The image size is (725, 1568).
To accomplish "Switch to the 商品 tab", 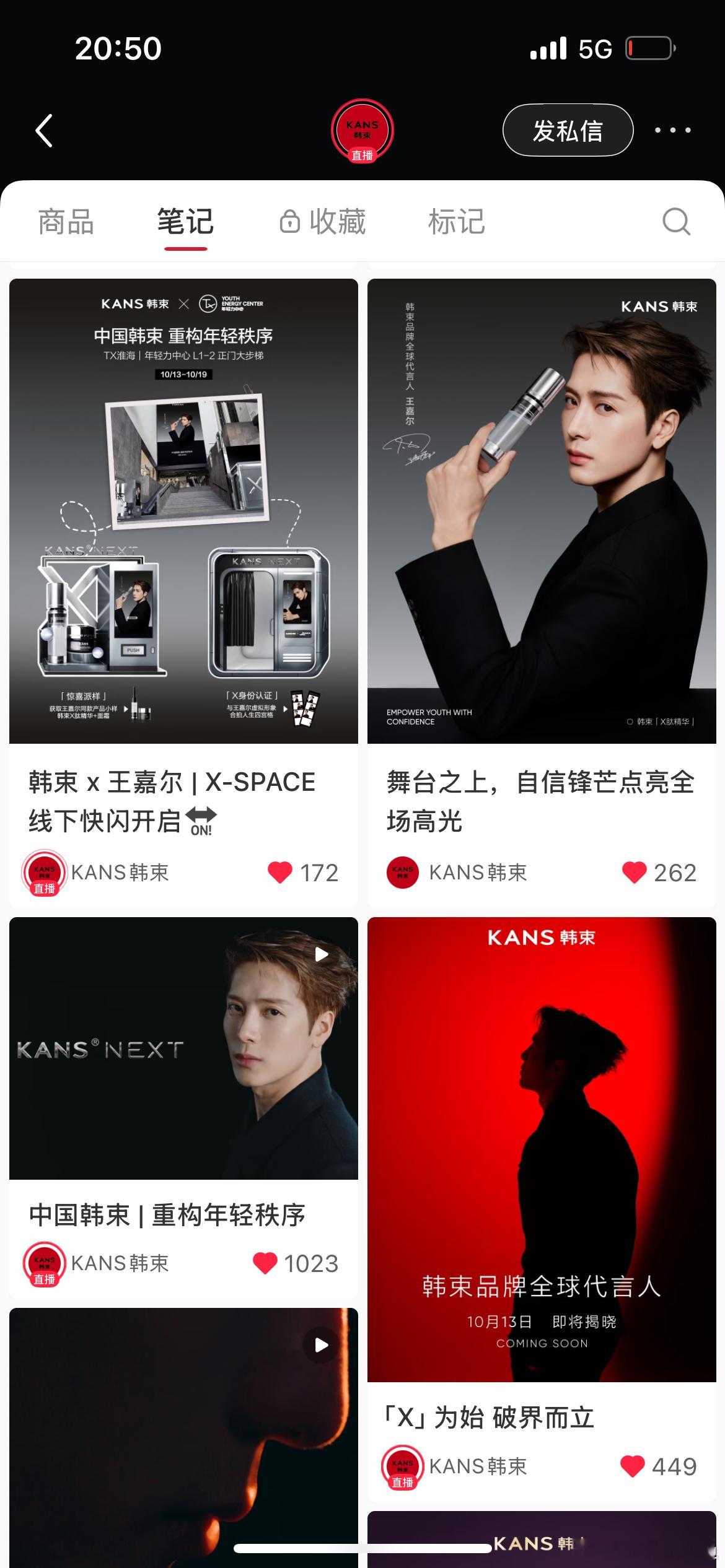I will coord(66,222).
